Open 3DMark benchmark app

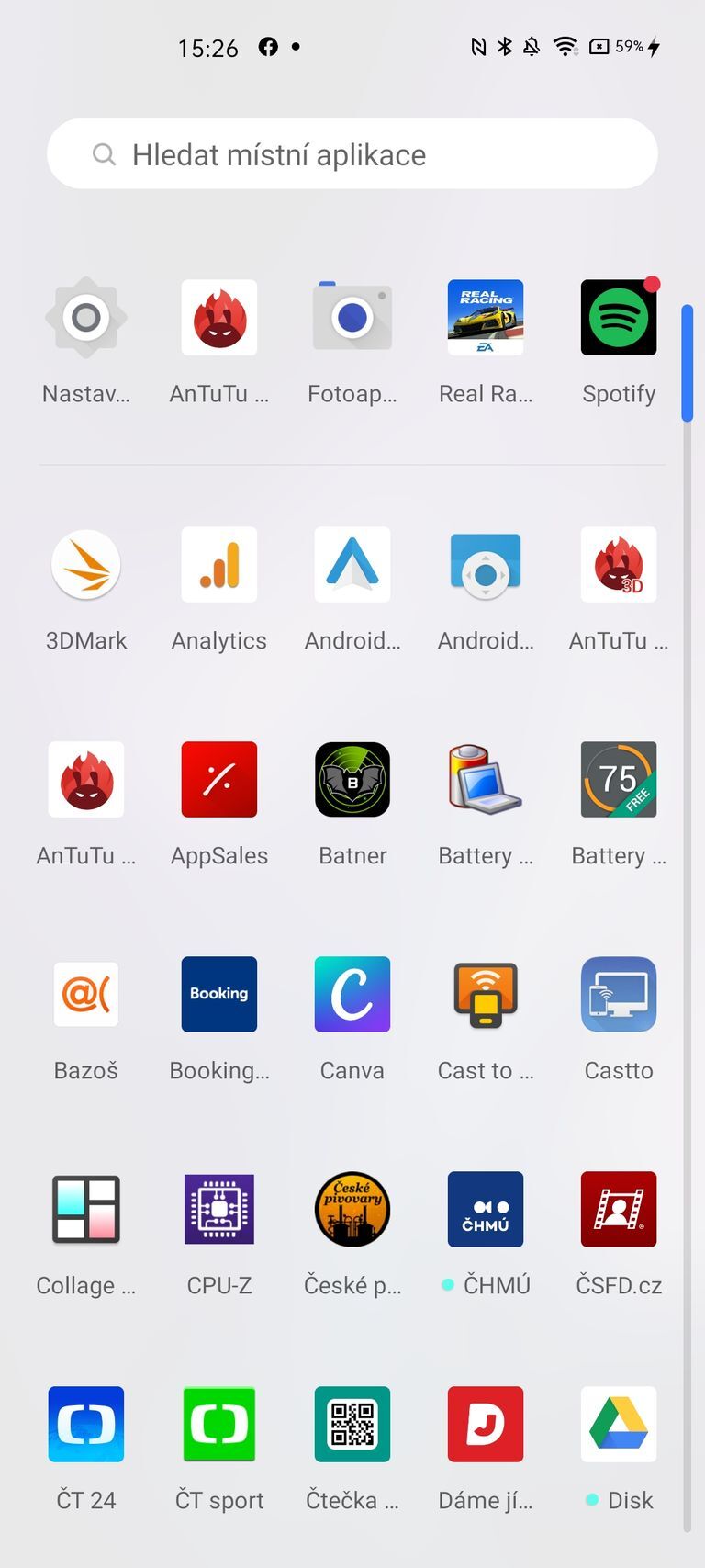86,565
